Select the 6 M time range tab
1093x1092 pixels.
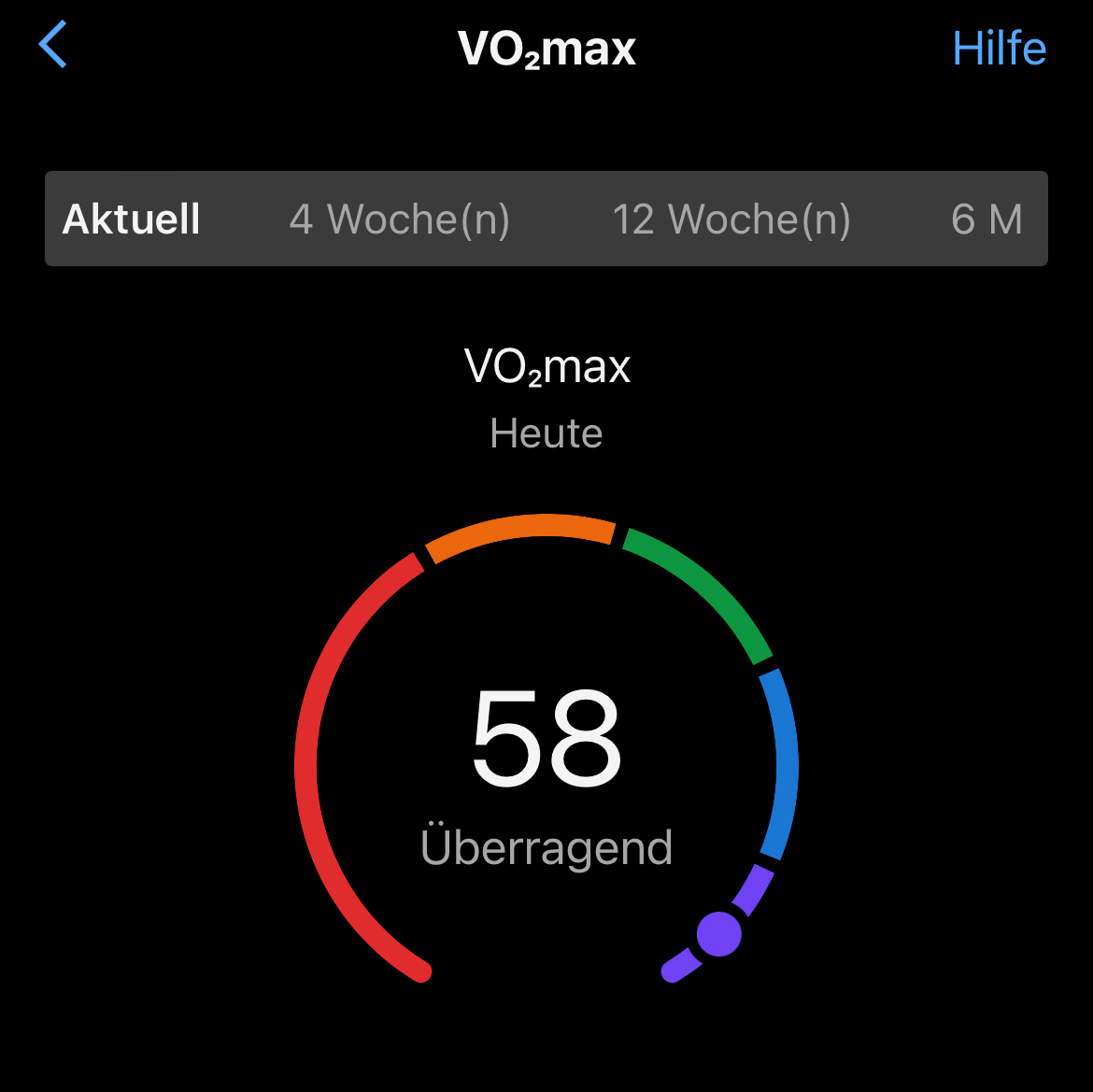tap(987, 220)
